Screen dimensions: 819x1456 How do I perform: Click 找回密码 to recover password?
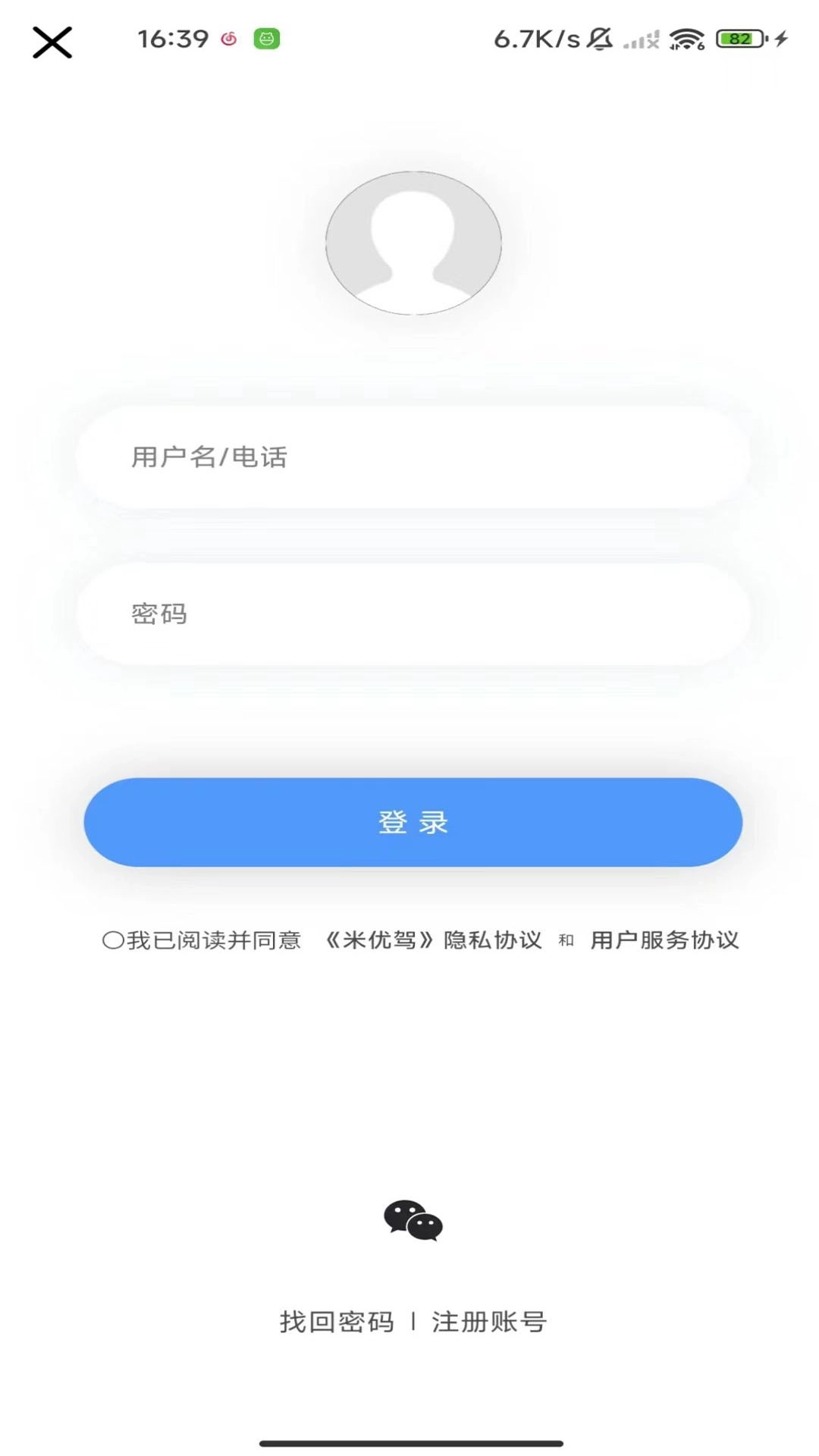336,1320
